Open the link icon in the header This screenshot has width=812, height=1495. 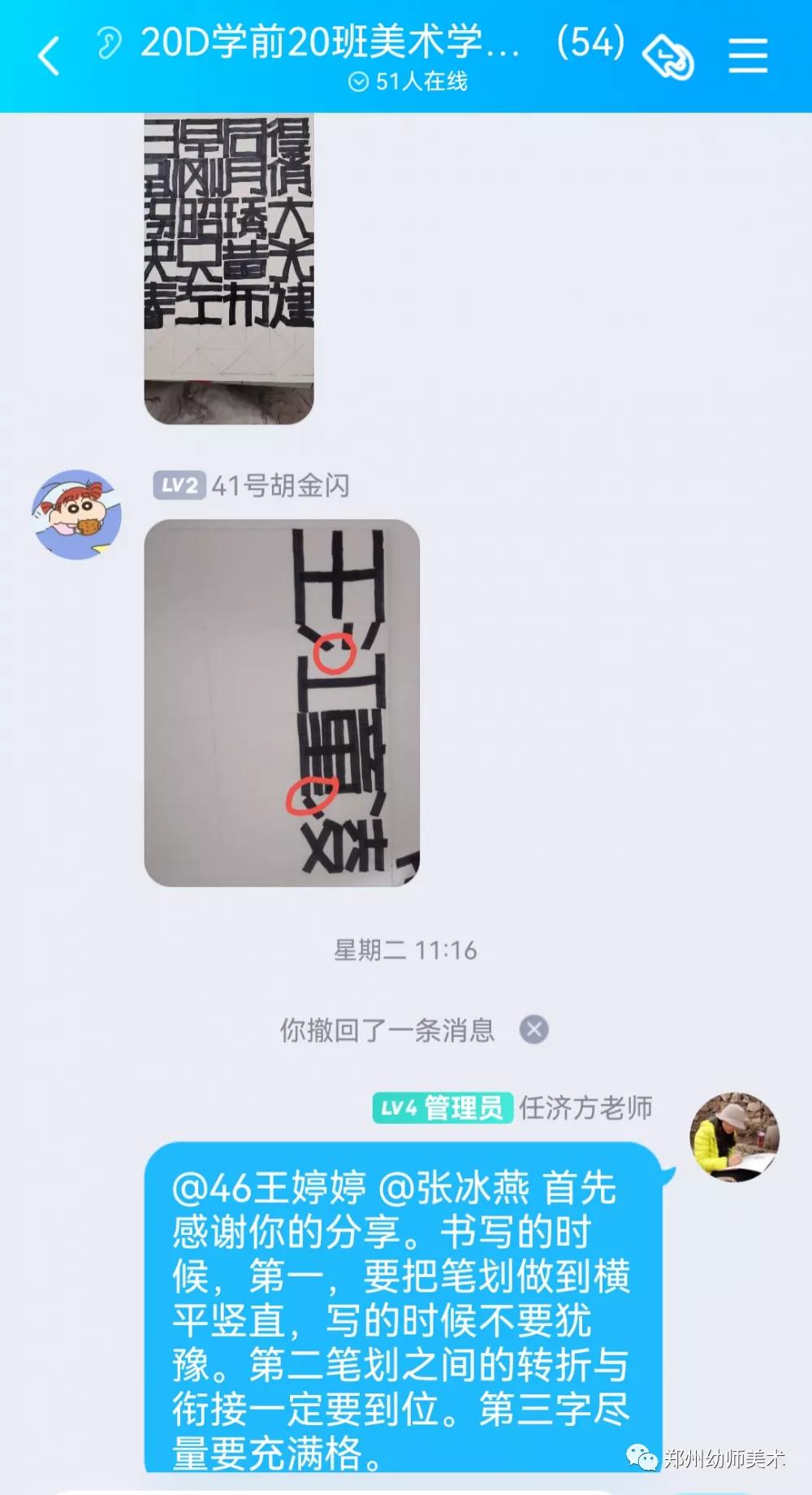coord(667,56)
